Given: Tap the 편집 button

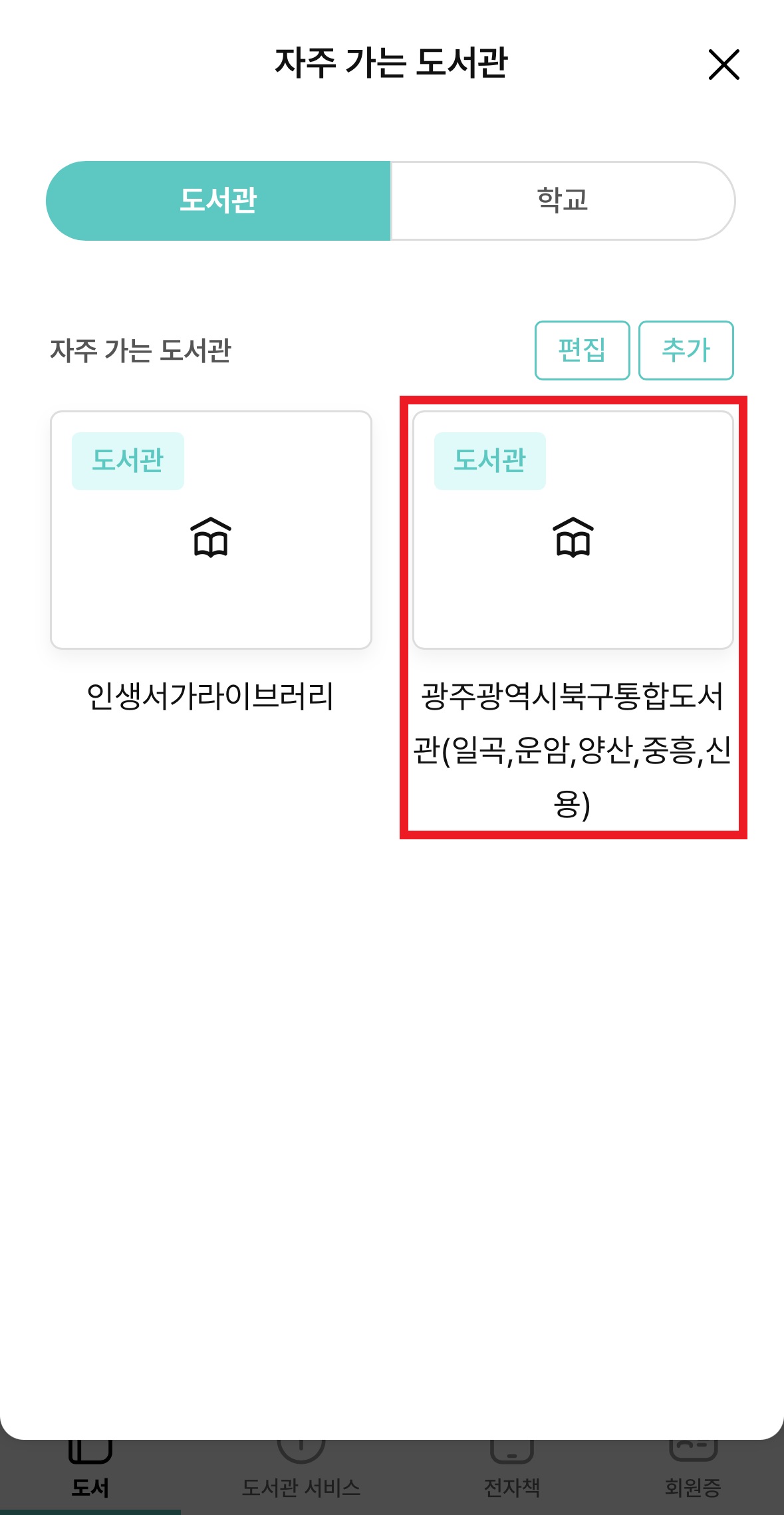Looking at the screenshot, I should pos(582,350).
